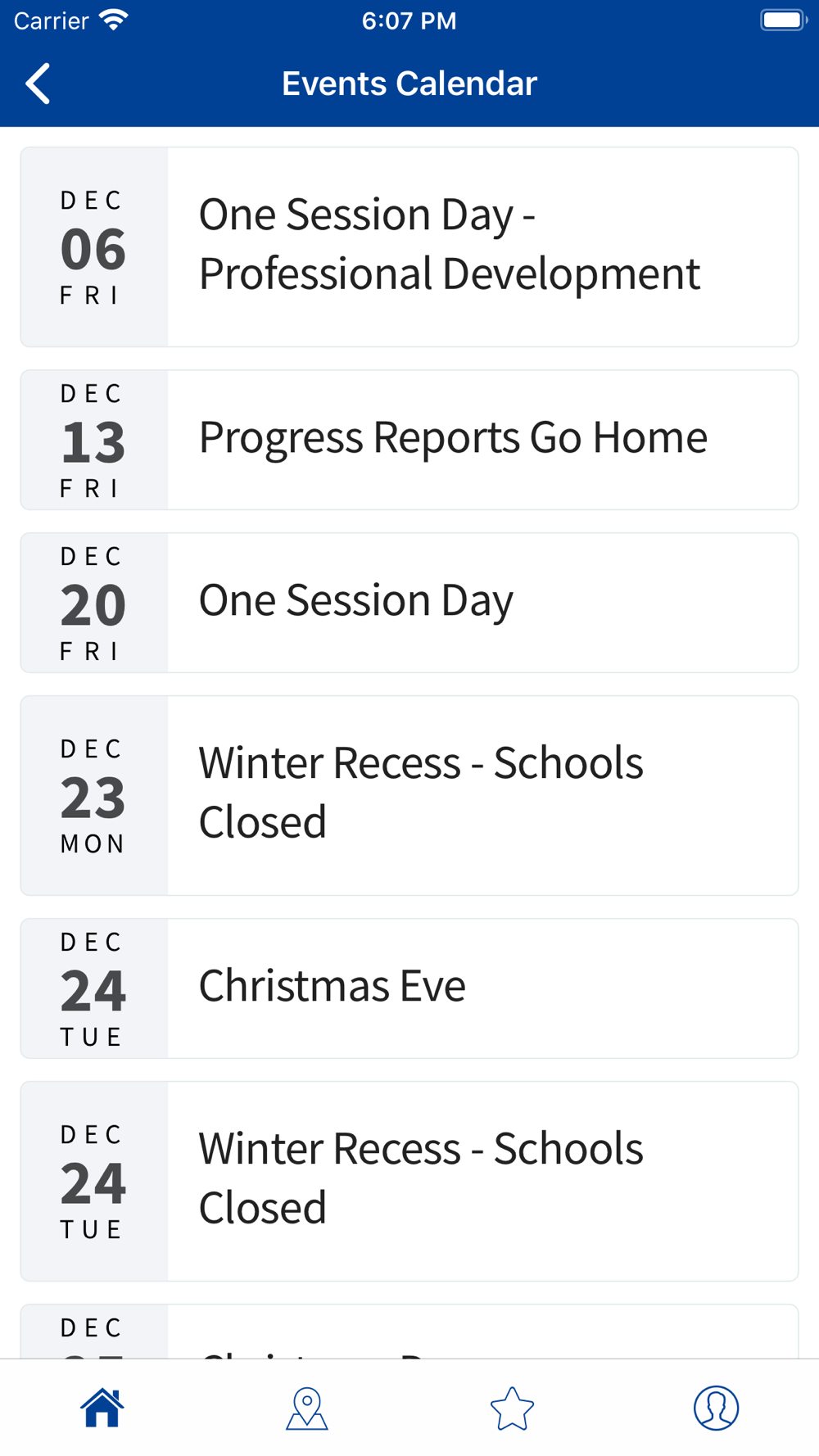Open the Christmas Eve event

tap(409, 988)
